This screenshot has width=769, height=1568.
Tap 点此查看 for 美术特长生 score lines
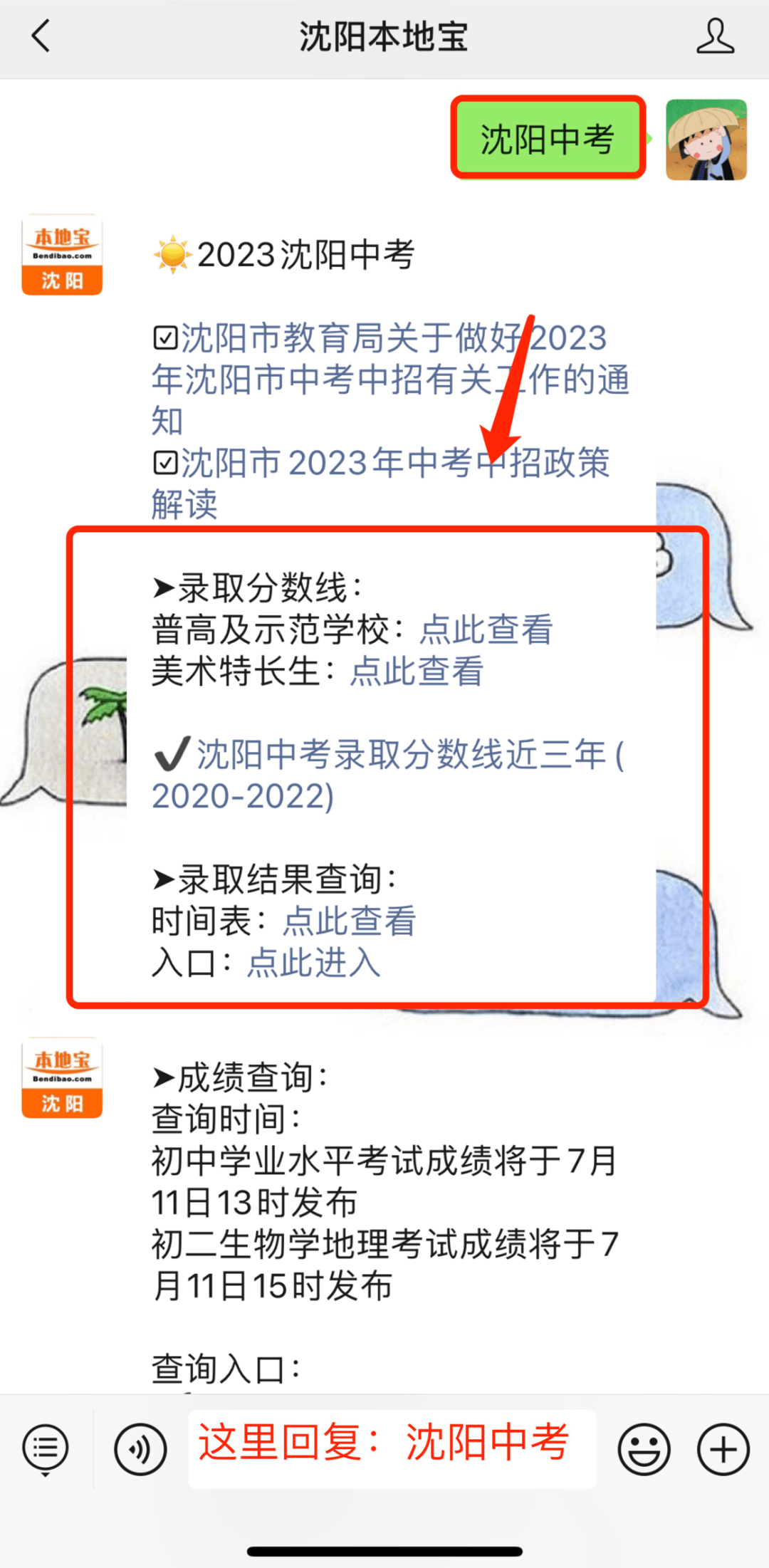tap(417, 671)
